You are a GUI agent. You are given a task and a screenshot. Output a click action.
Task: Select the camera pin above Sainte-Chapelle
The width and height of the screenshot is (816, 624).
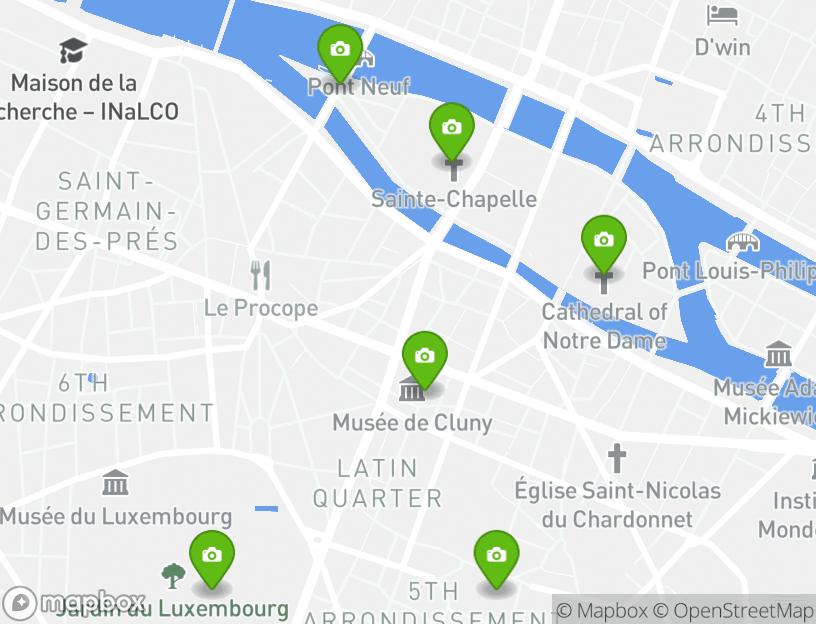coord(452,127)
